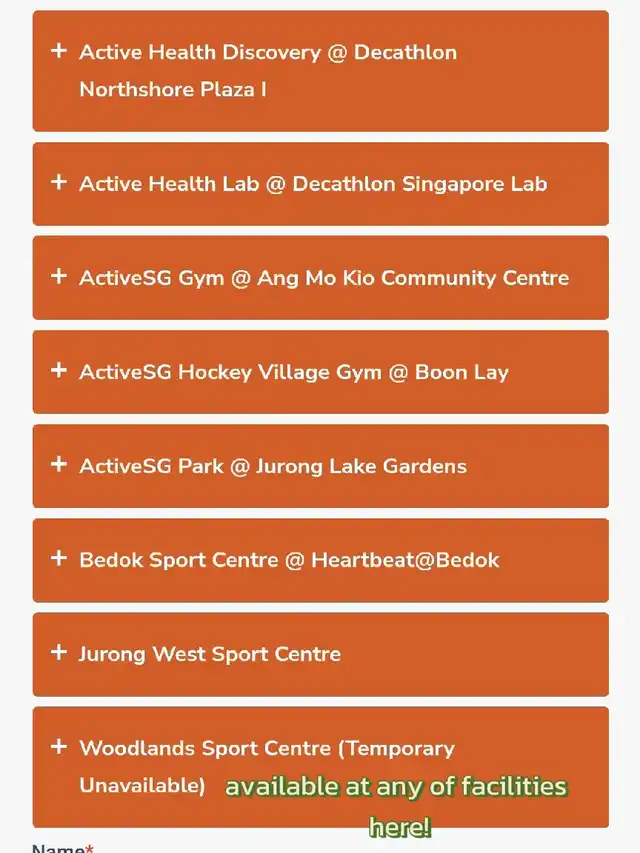Expand ActiveSG Park @ Jurong Lake Gardens
The image size is (640, 853).
[321, 466]
